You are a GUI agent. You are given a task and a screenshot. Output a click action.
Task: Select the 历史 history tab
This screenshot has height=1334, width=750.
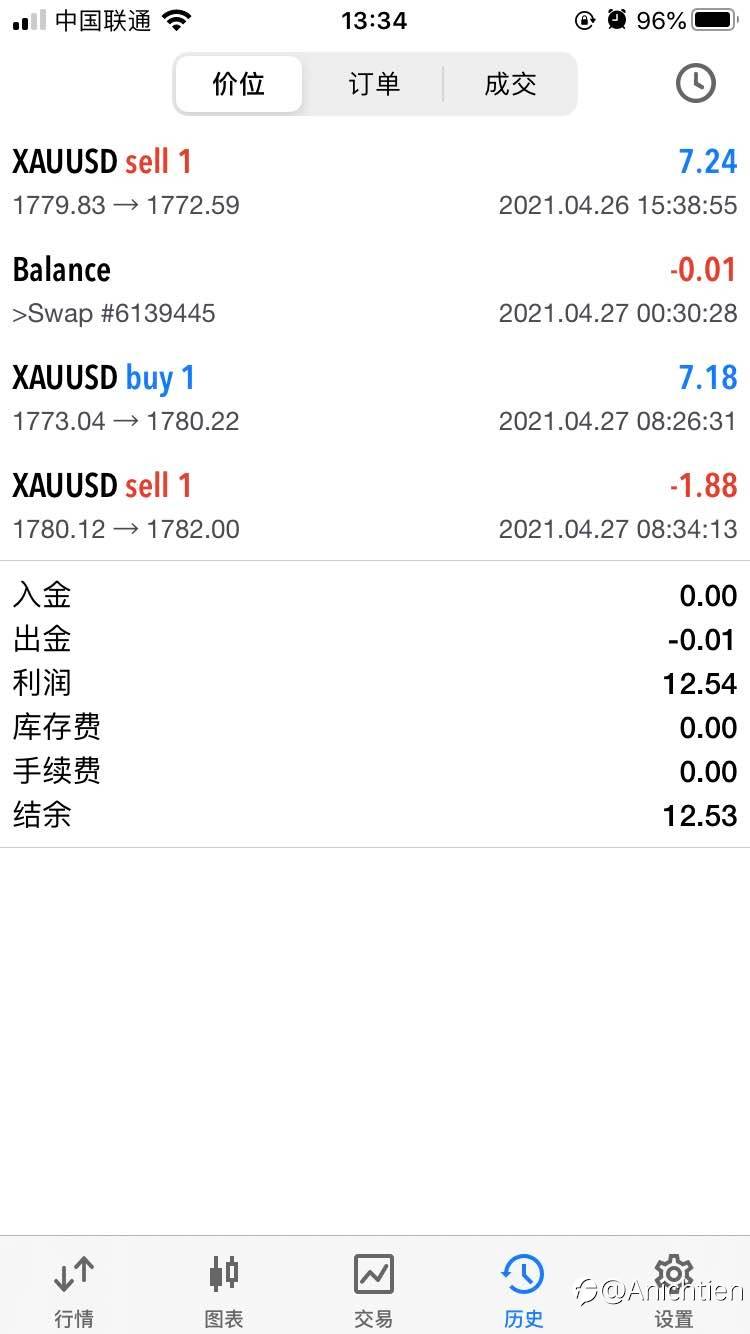tap(523, 1288)
